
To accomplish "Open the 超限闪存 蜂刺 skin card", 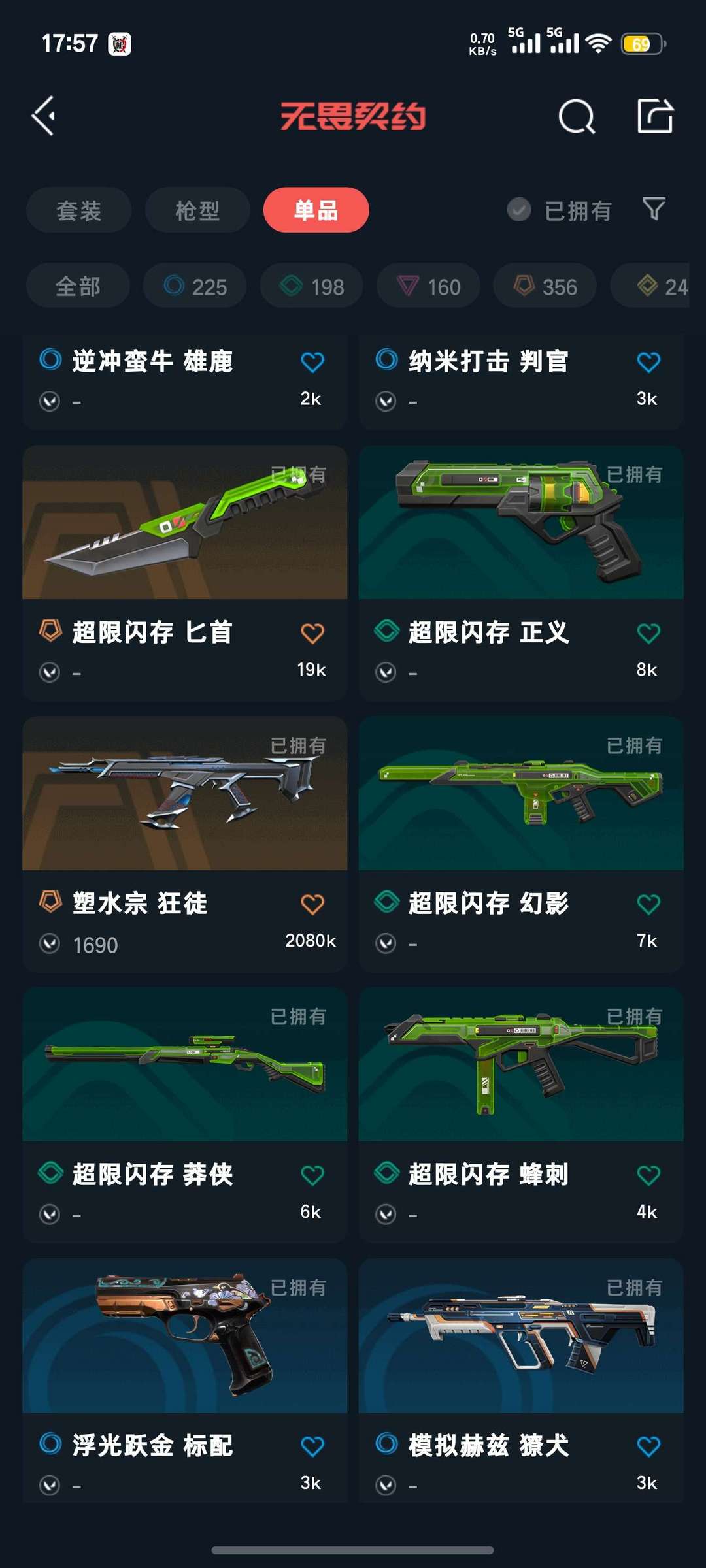I will coord(520,1065).
